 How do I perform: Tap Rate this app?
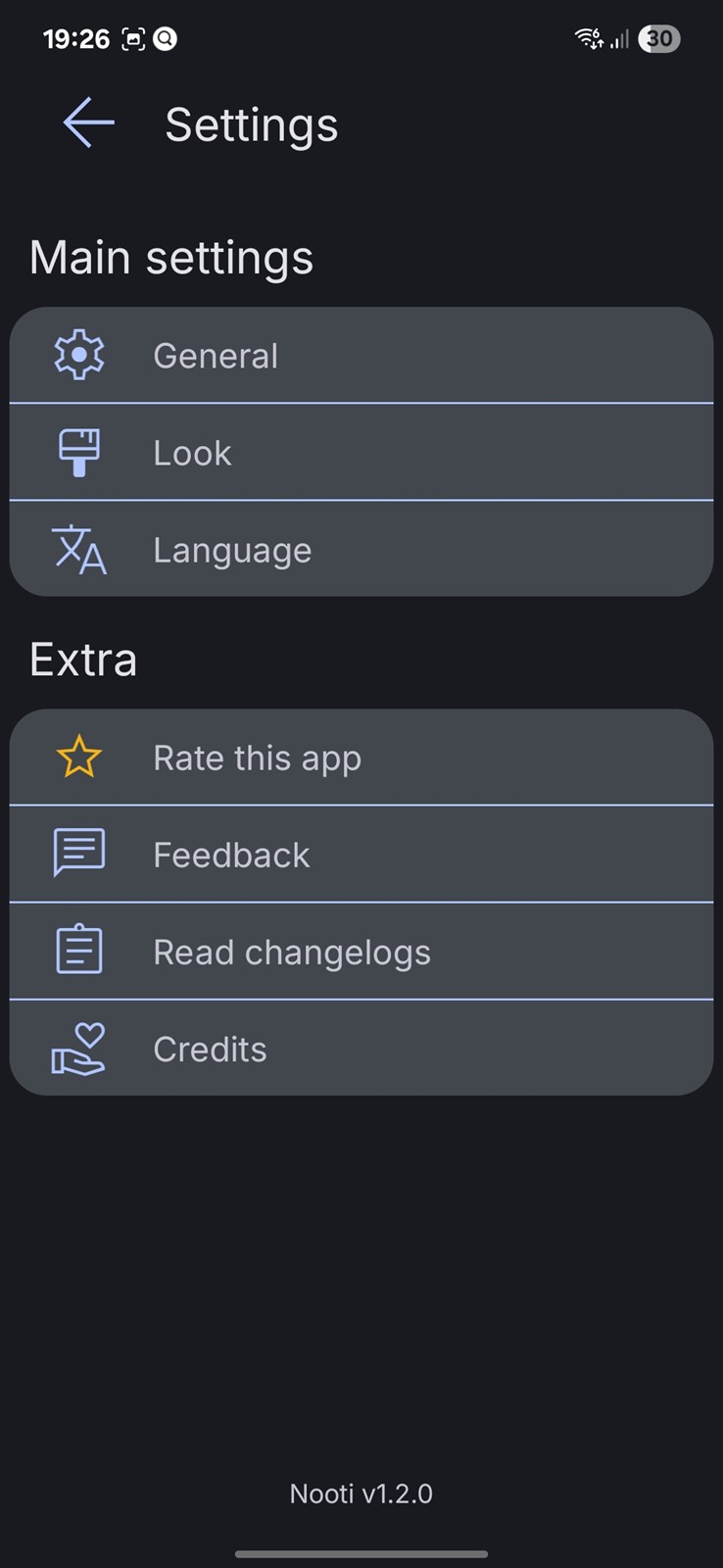(x=361, y=757)
